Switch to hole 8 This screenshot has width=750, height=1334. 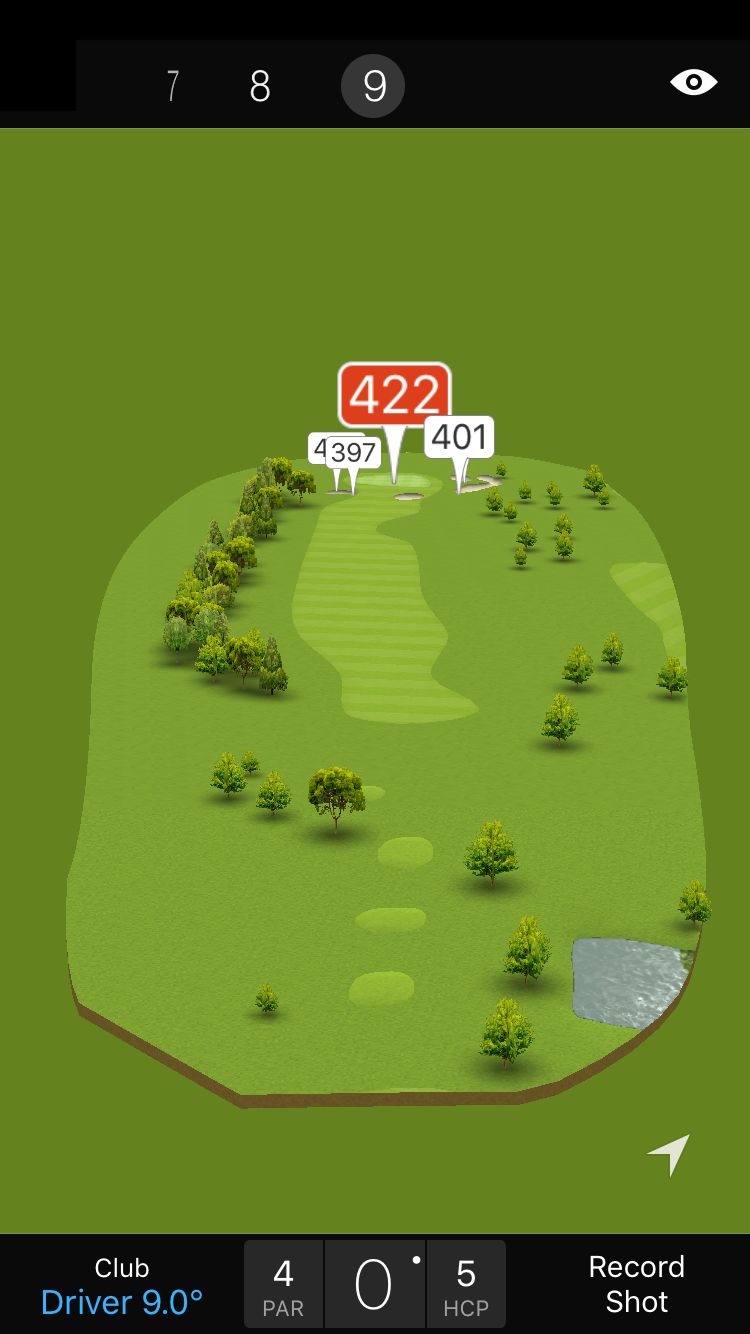click(260, 87)
